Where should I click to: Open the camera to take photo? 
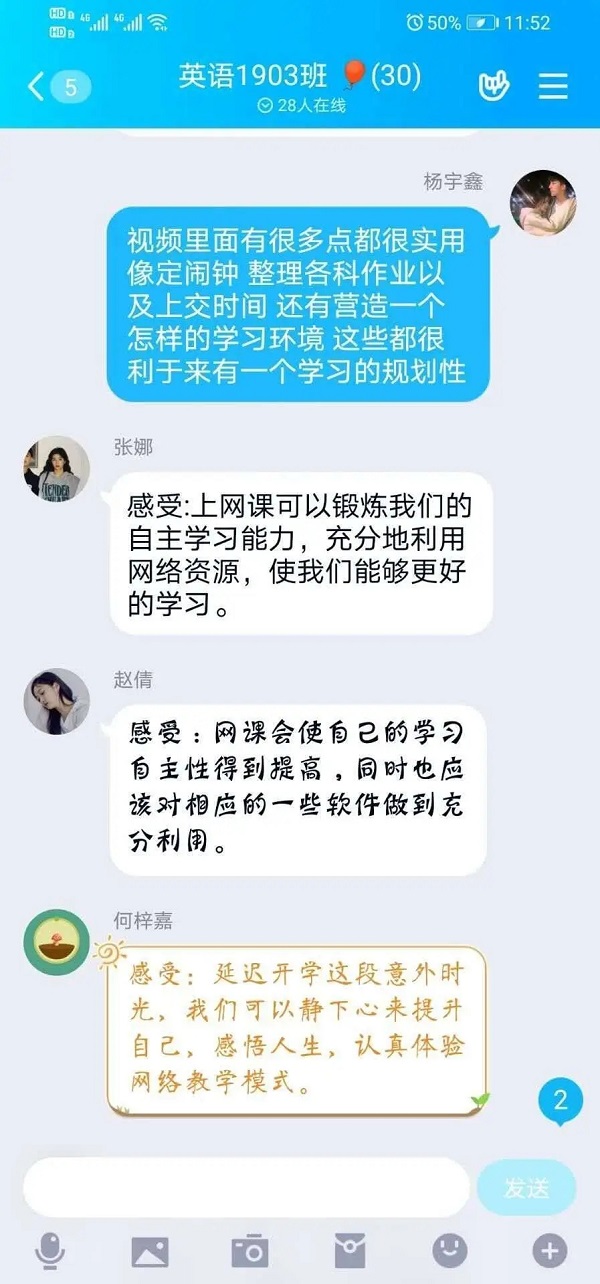coord(249,1250)
